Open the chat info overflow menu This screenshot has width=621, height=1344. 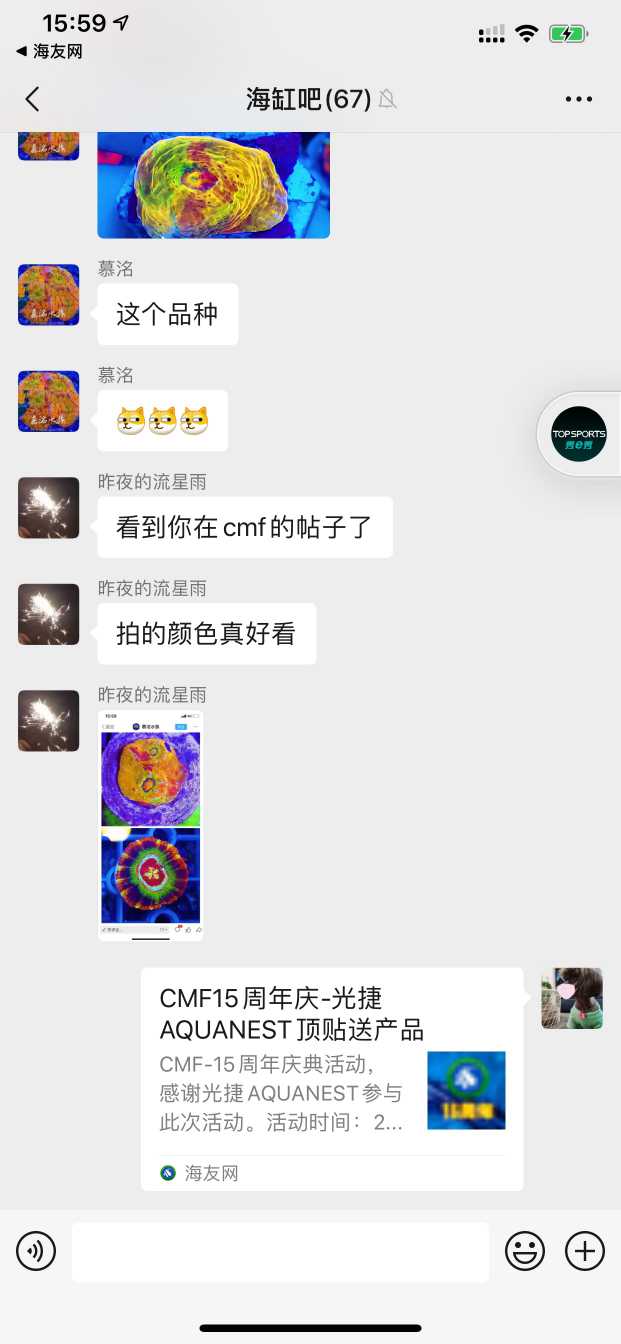click(579, 99)
